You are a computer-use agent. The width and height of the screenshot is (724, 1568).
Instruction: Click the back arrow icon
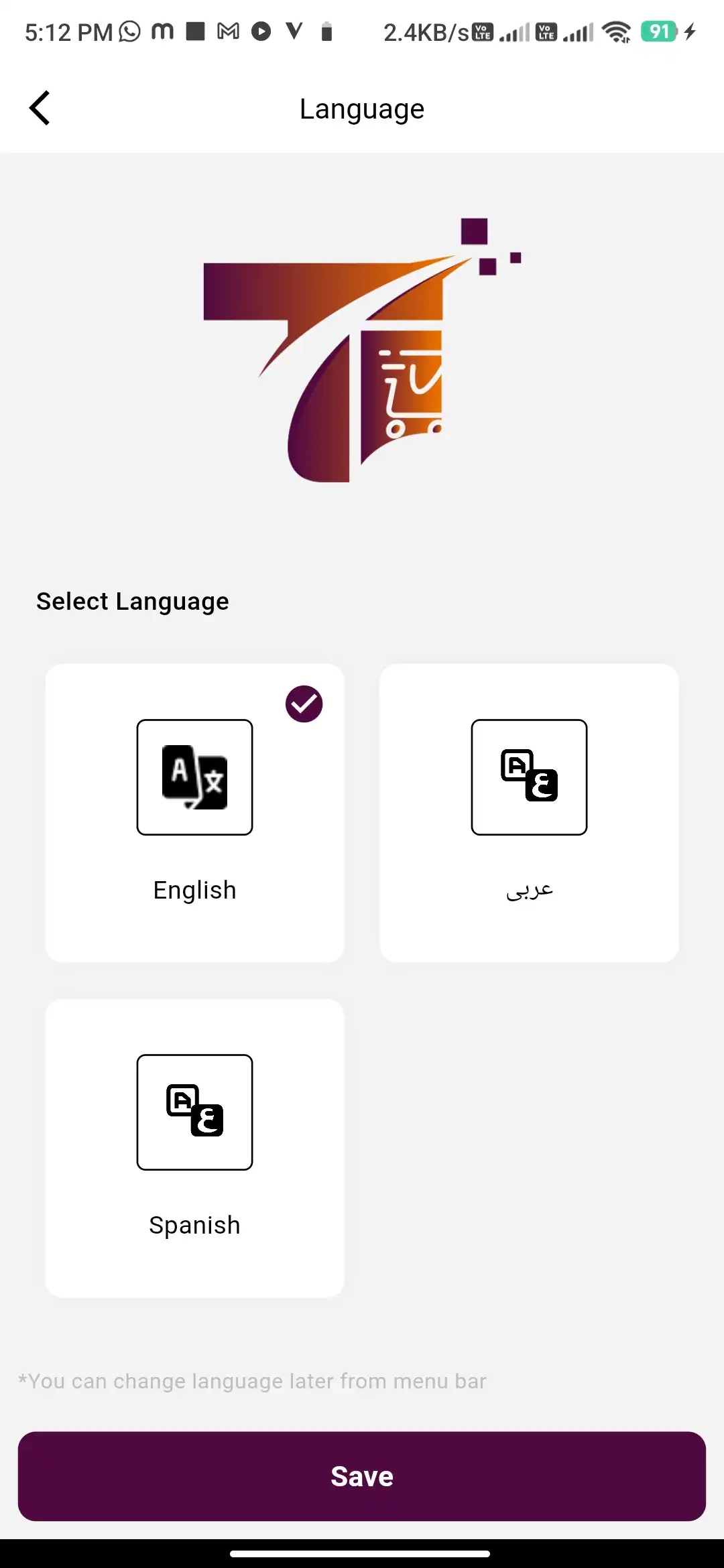[x=40, y=107]
